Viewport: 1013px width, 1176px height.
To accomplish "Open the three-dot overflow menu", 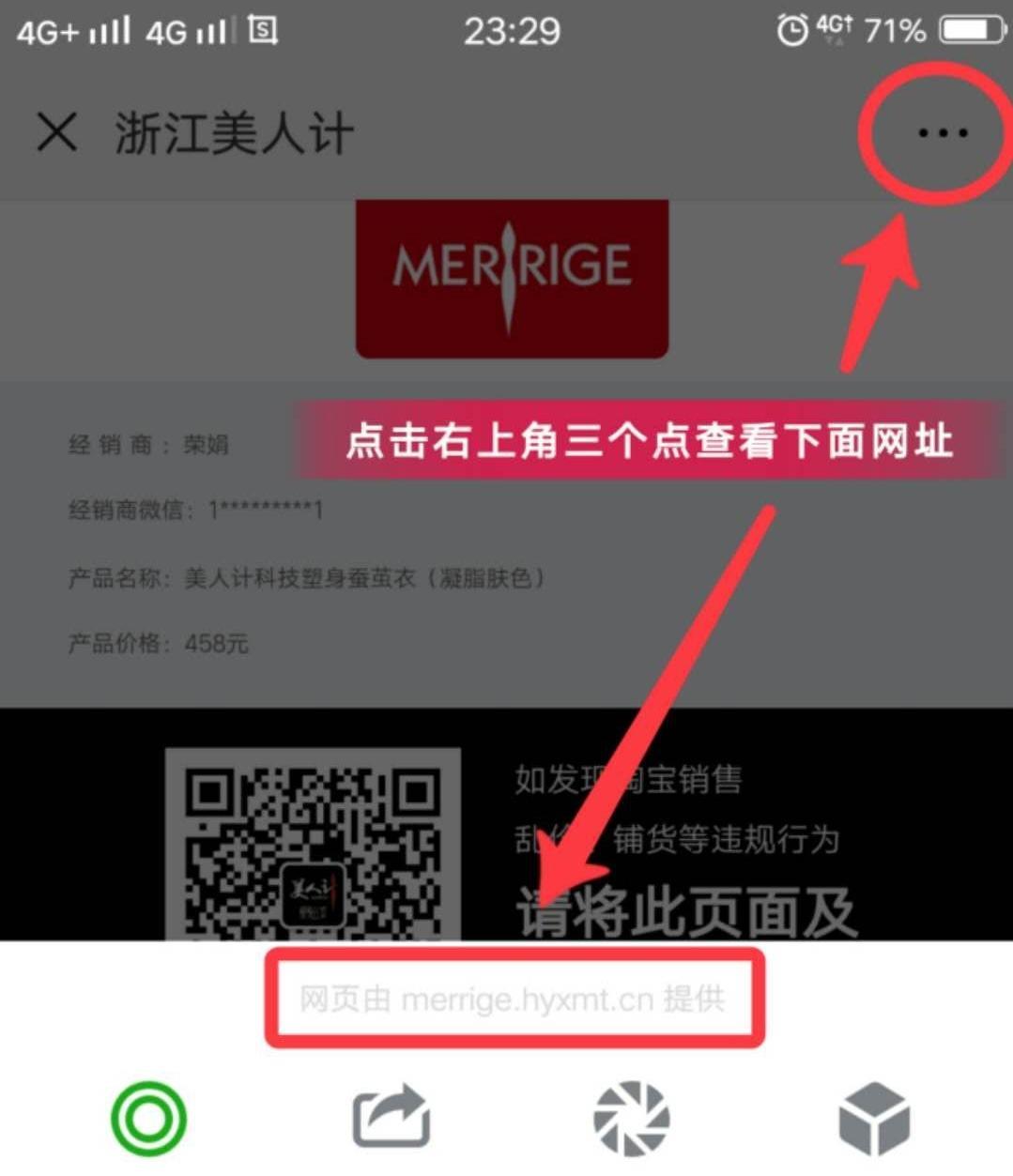I will (x=942, y=132).
